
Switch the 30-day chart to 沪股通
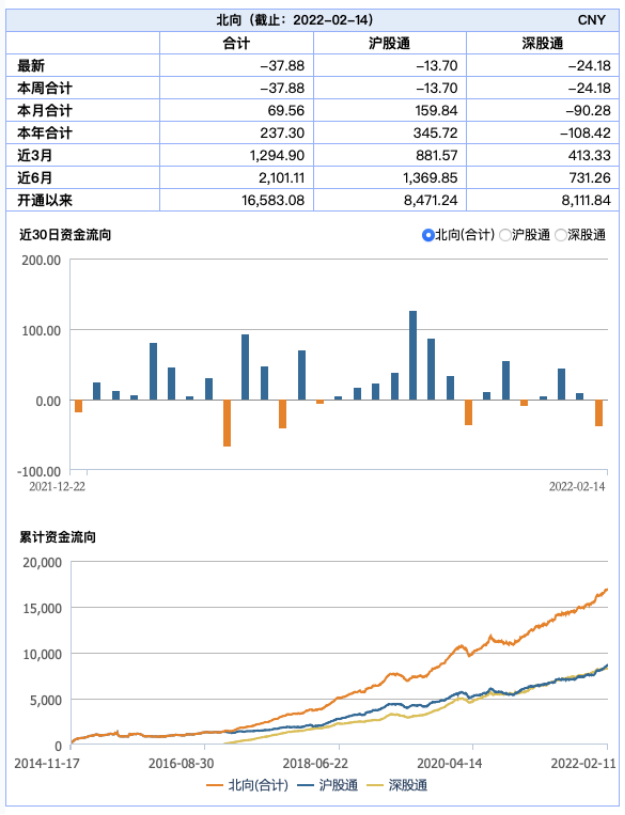pos(506,235)
